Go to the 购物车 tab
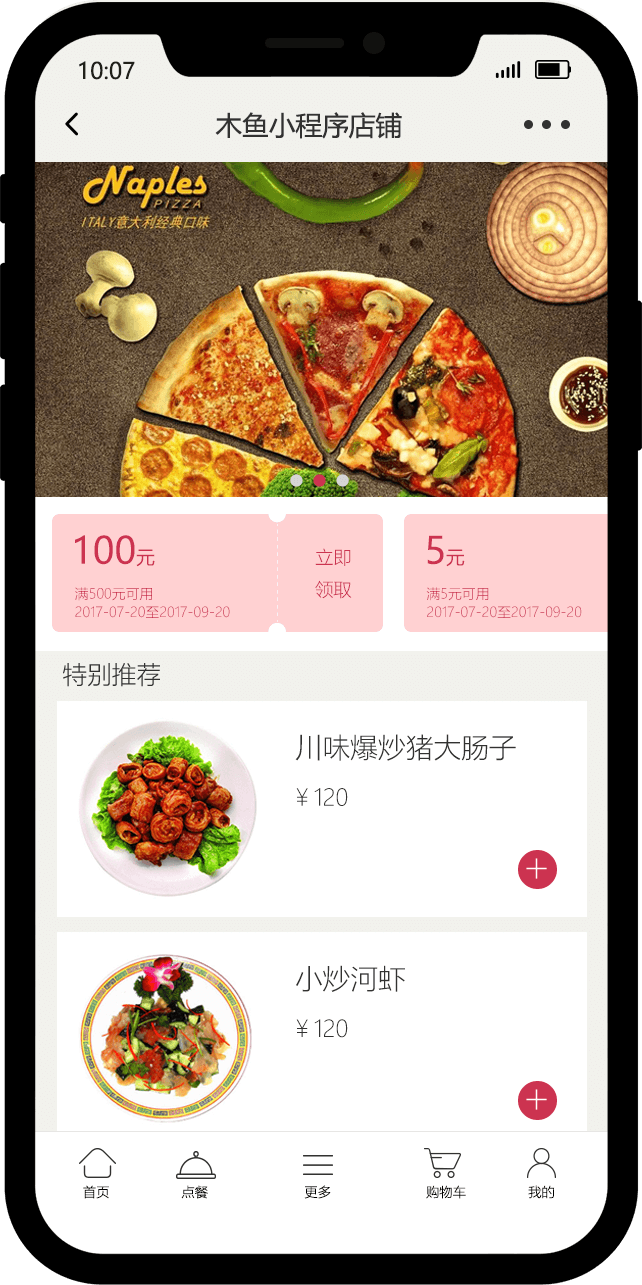Image resolution: width=642 pixels, height=1285 pixels. point(444,1173)
